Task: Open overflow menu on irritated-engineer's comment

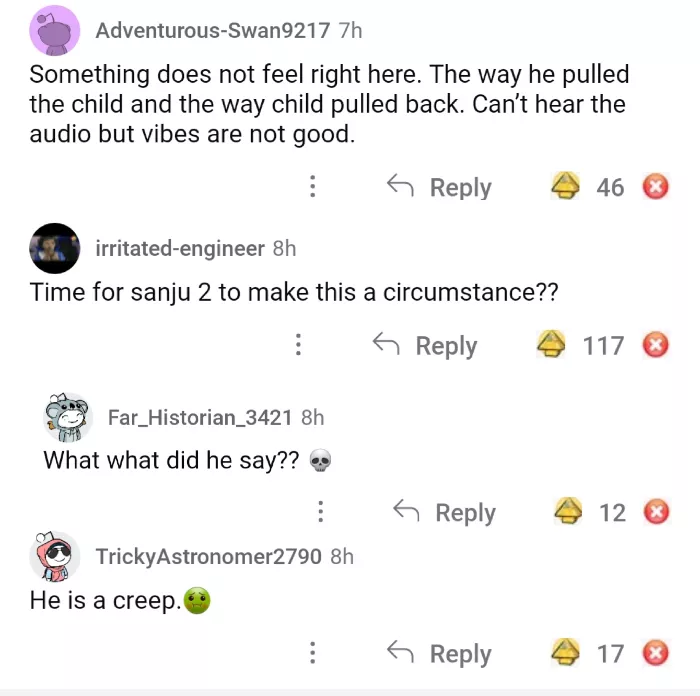Action: coord(298,345)
